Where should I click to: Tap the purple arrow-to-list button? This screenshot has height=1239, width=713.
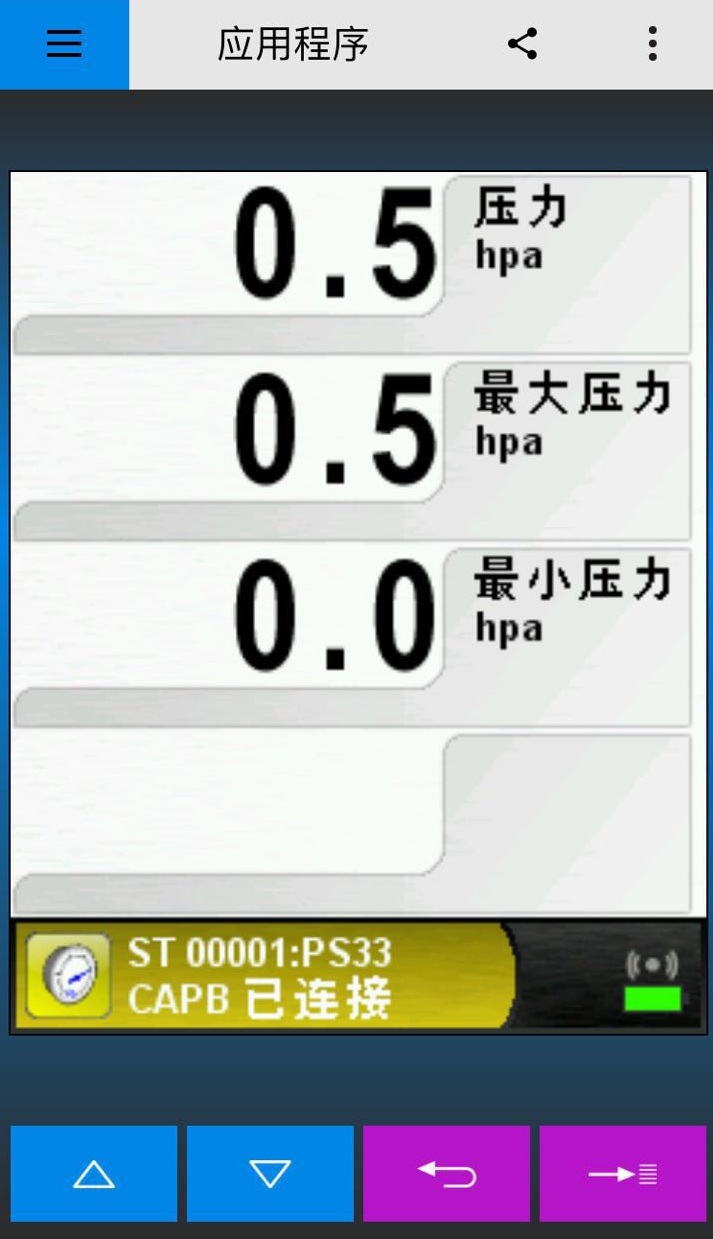[x=622, y=1174]
